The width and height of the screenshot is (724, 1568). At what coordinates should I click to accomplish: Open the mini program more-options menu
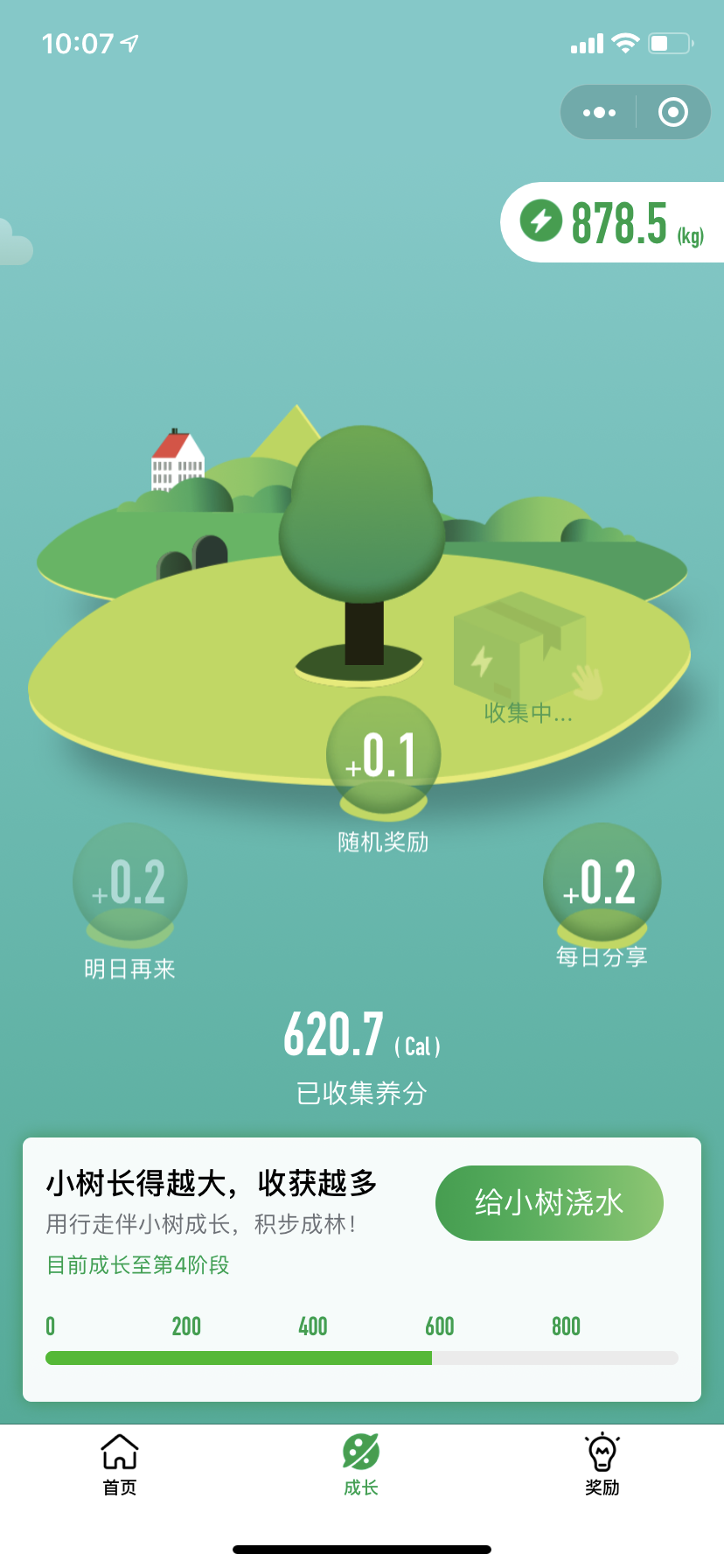point(599,112)
